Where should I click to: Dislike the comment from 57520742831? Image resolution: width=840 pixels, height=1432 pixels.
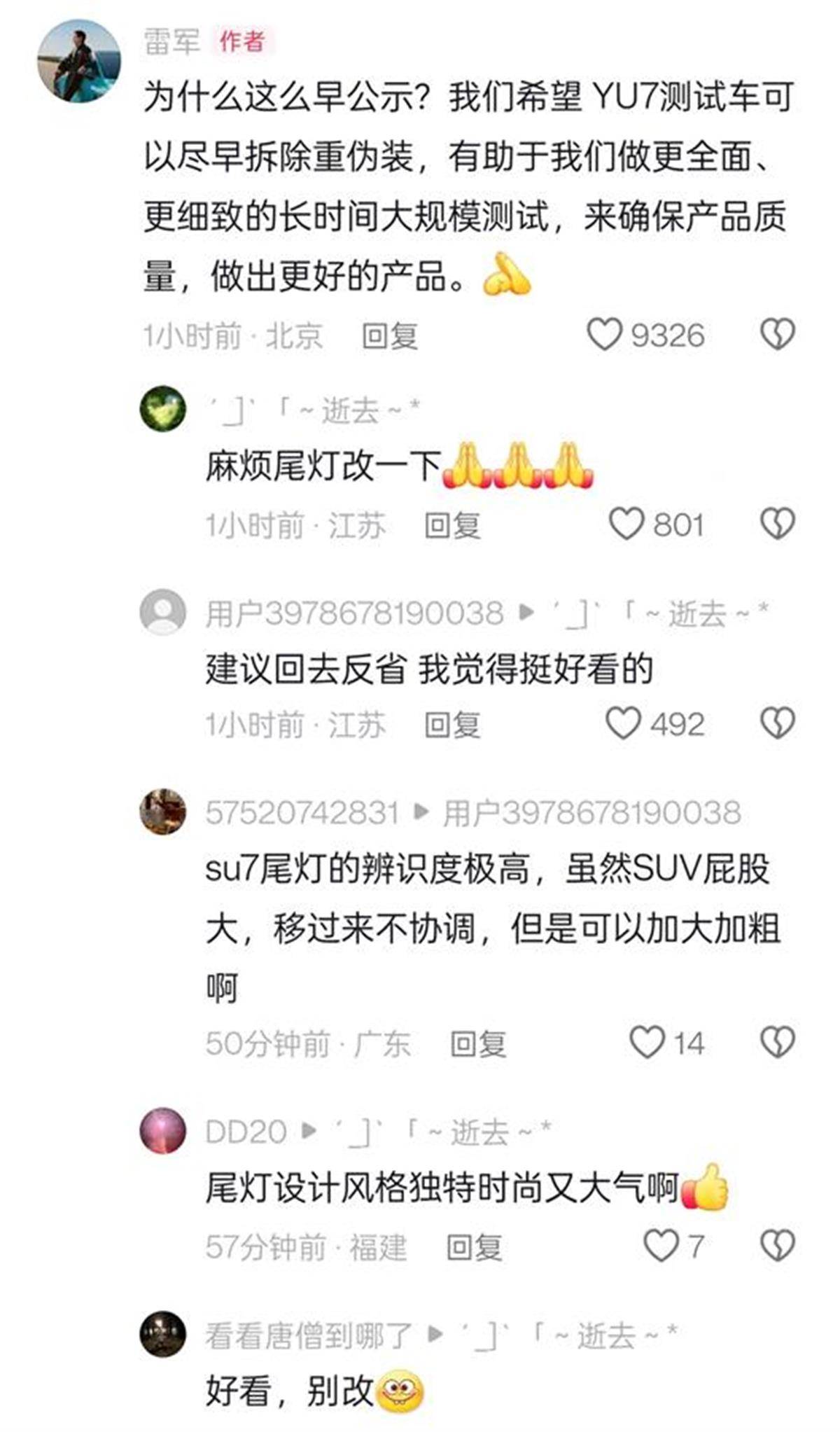coord(778,1043)
